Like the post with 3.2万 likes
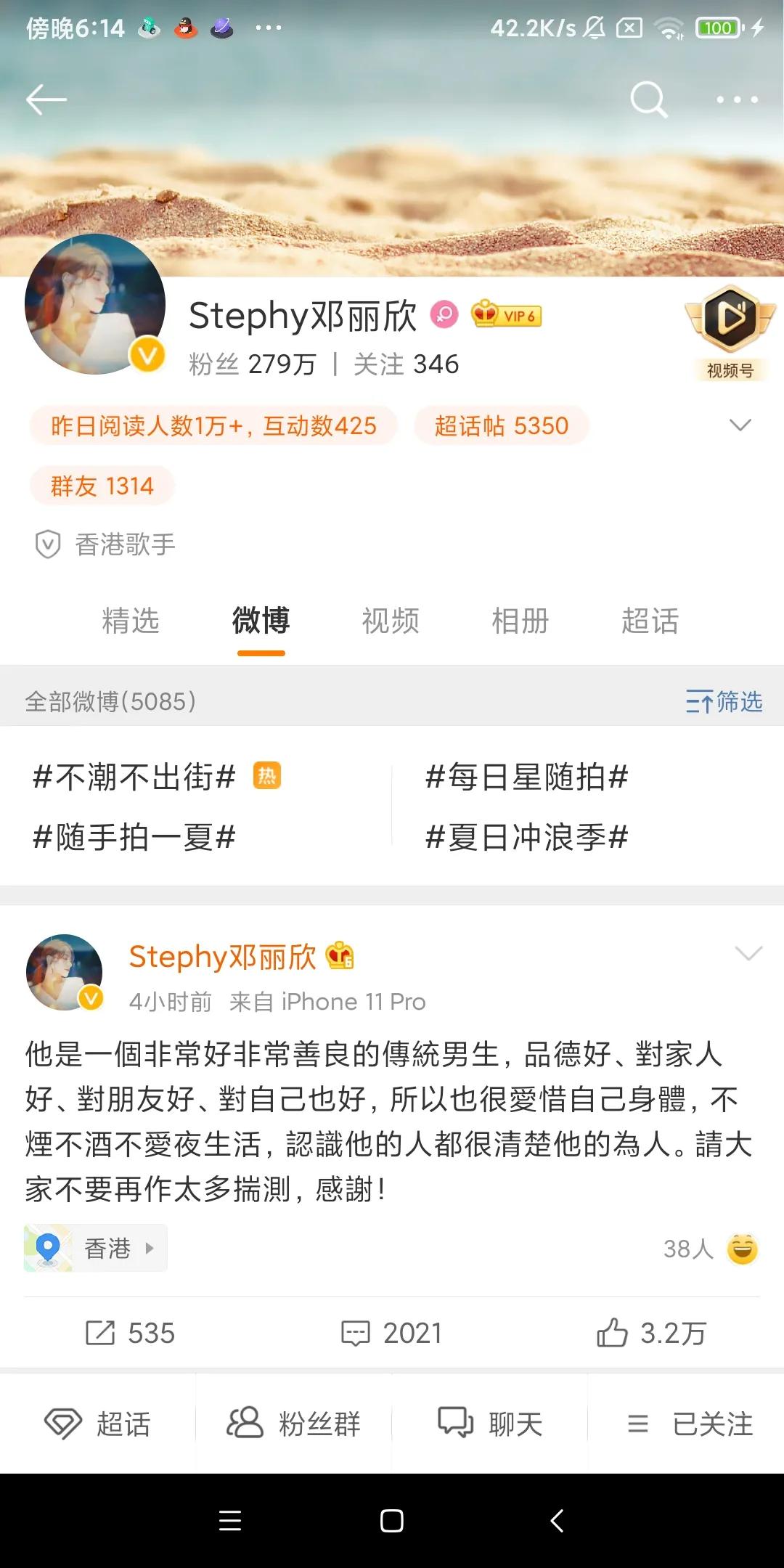The height and width of the screenshot is (1568, 784). click(x=651, y=1334)
